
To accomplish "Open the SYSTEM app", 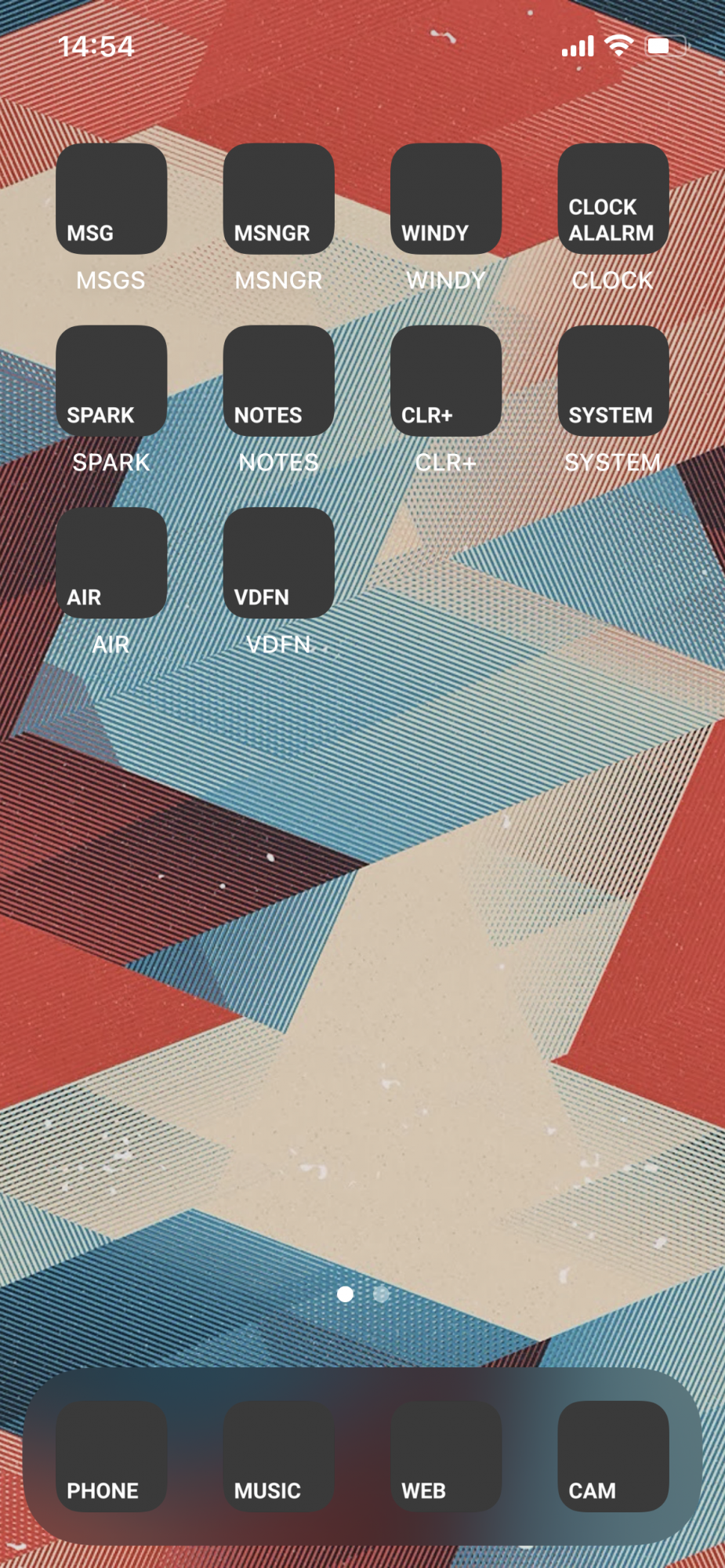I will (613, 380).
